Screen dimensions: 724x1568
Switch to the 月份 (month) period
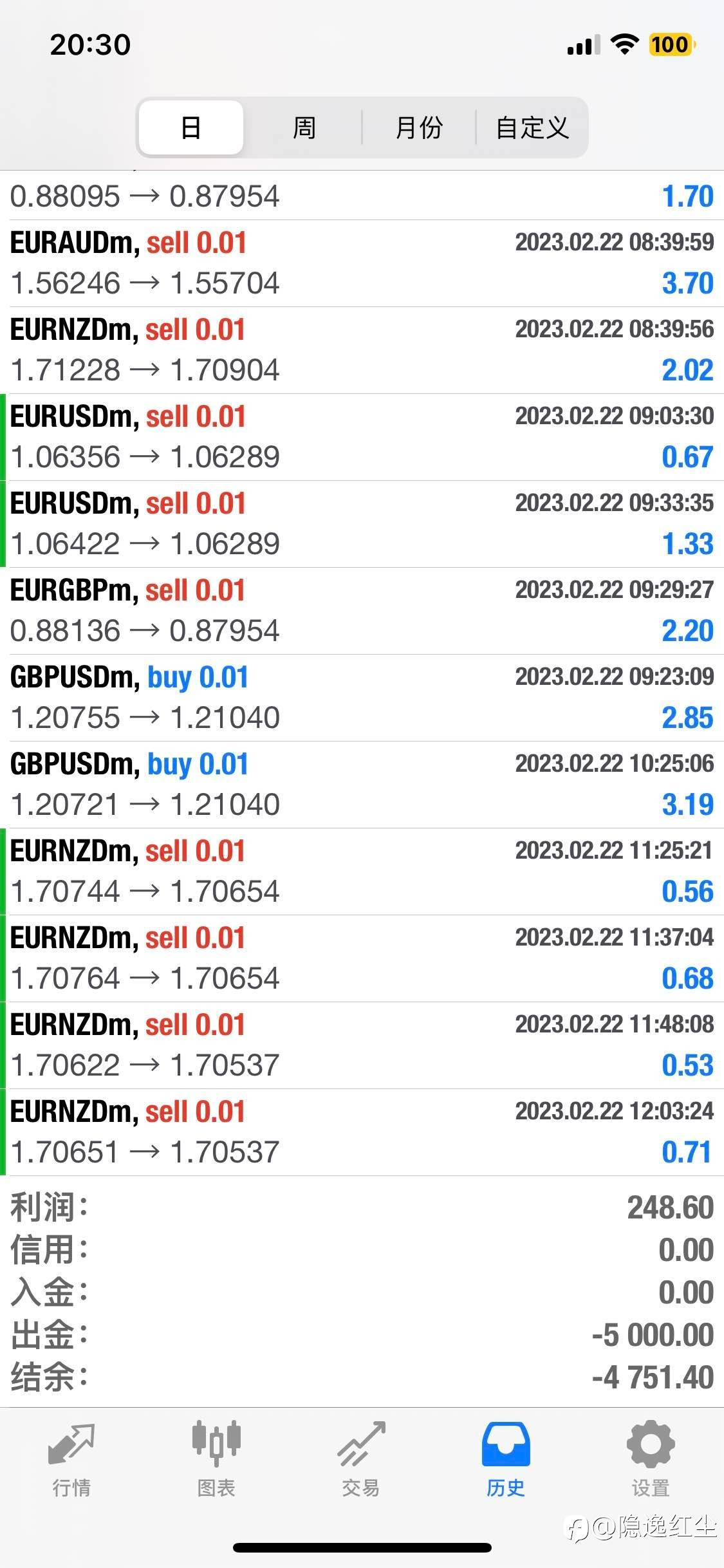419,127
